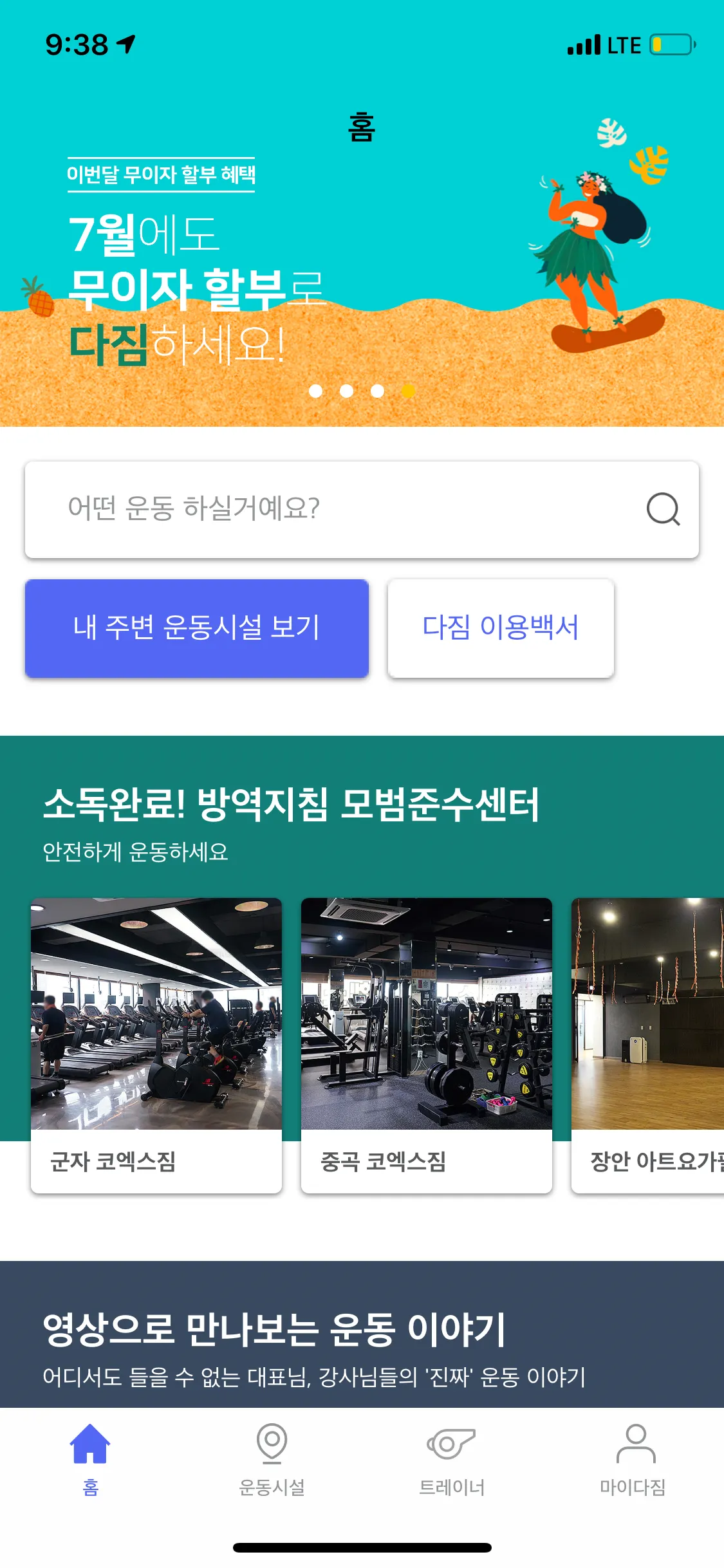Switch to the 운동시설 tab
The image size is (724, 1568).
tap(272, 1459)
